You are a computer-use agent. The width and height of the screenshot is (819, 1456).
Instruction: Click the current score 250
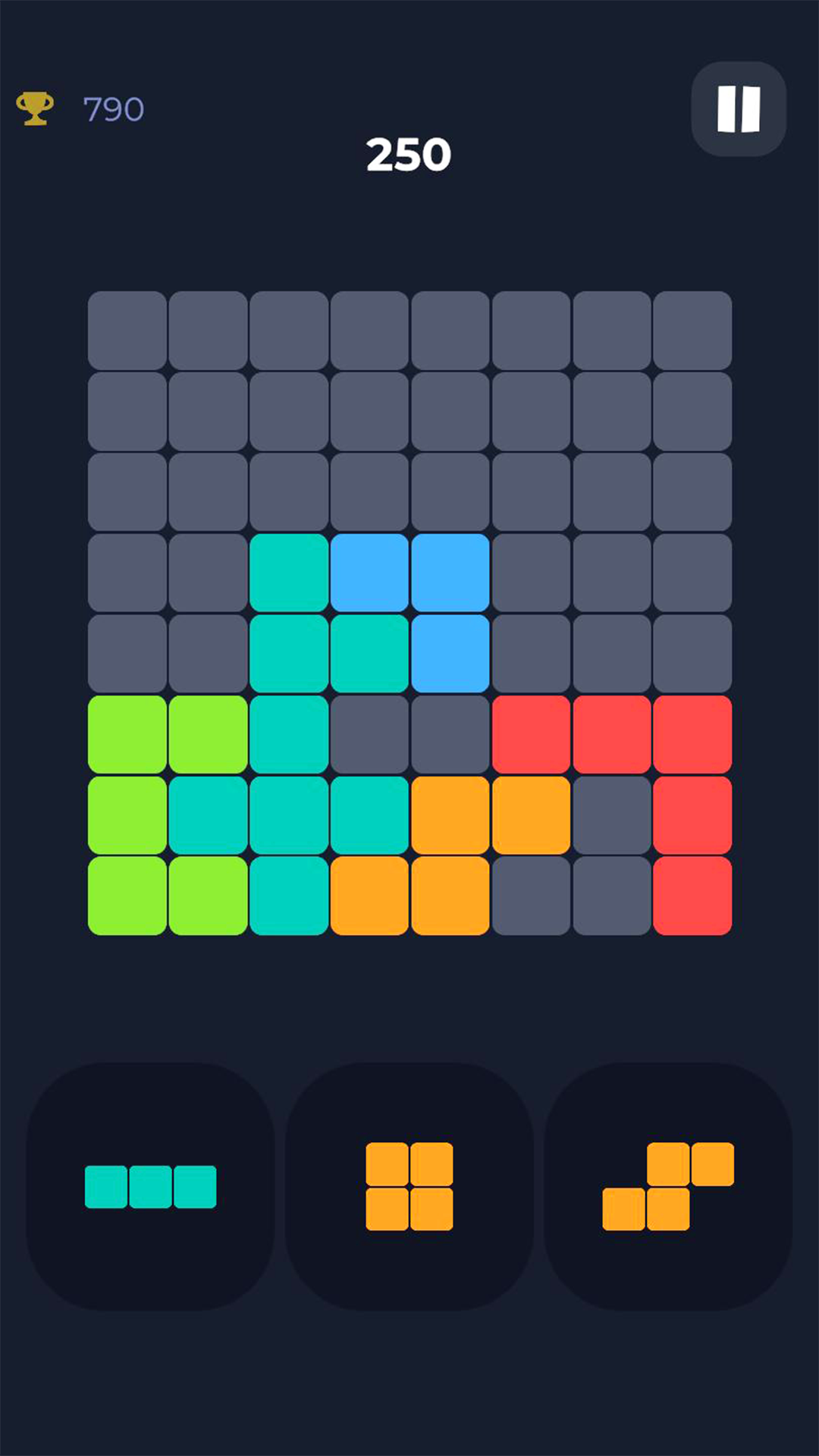[x=409, y=153]
